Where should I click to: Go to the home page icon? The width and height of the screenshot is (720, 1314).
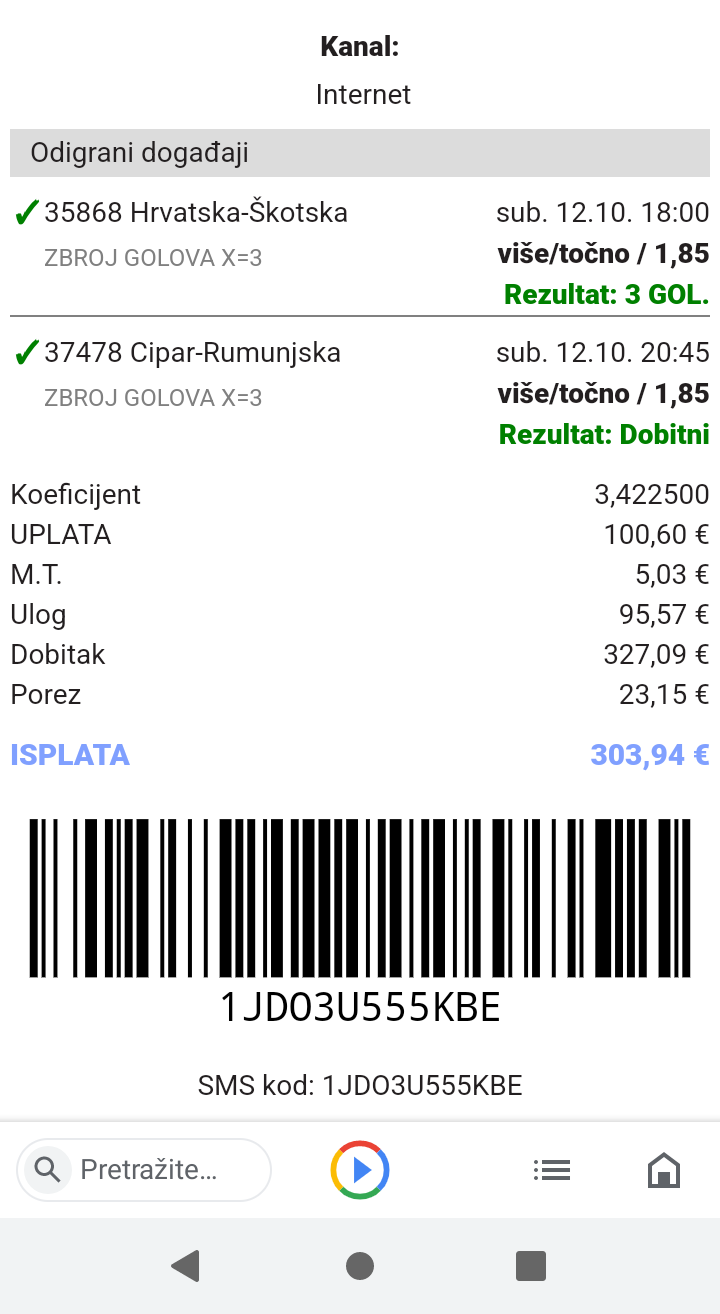click(x=664, y=1169)
